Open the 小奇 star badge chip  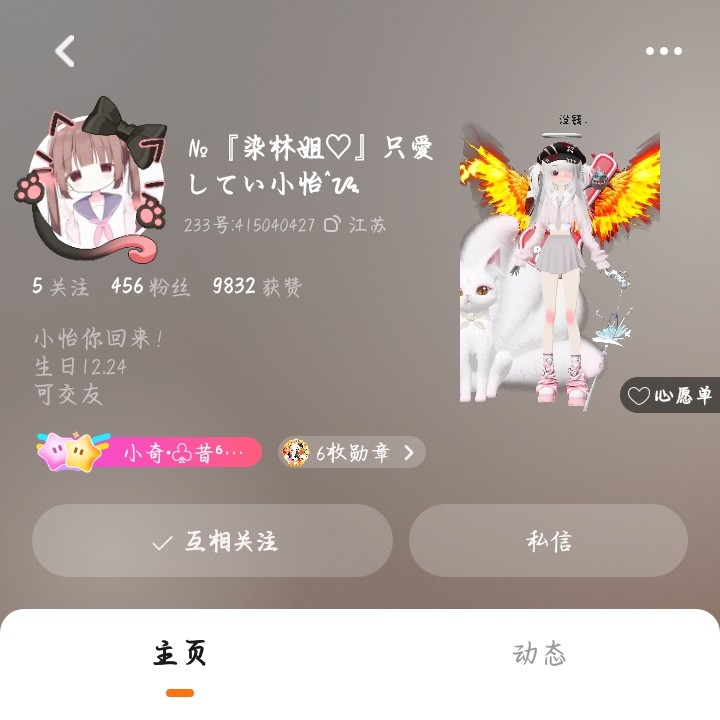[x=150, y=453]
